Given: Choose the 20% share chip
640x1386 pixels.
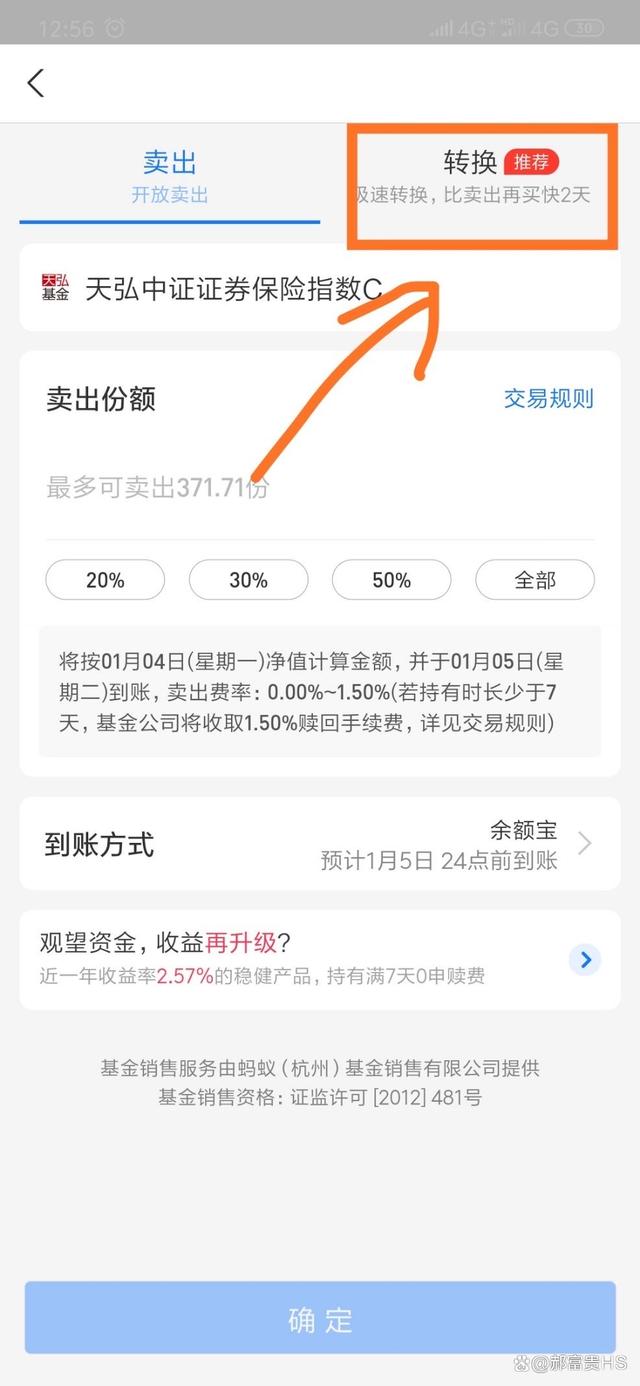Looking at the screenshot, I should [x=105, y=580].
